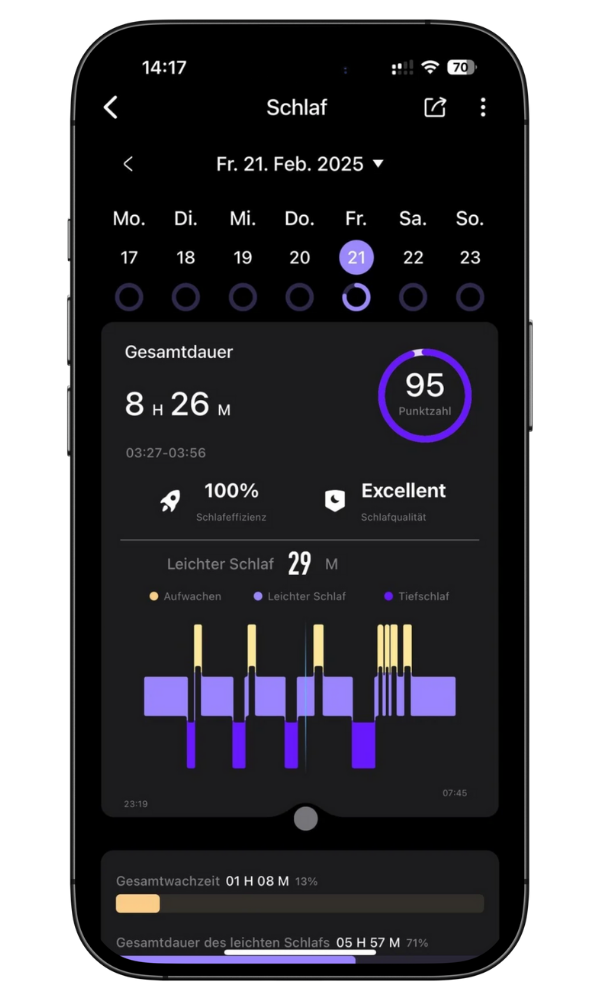Go back from the Schlaf screen
The height and width of the screenshot is (1000, 600).
(x=111, y=108)
